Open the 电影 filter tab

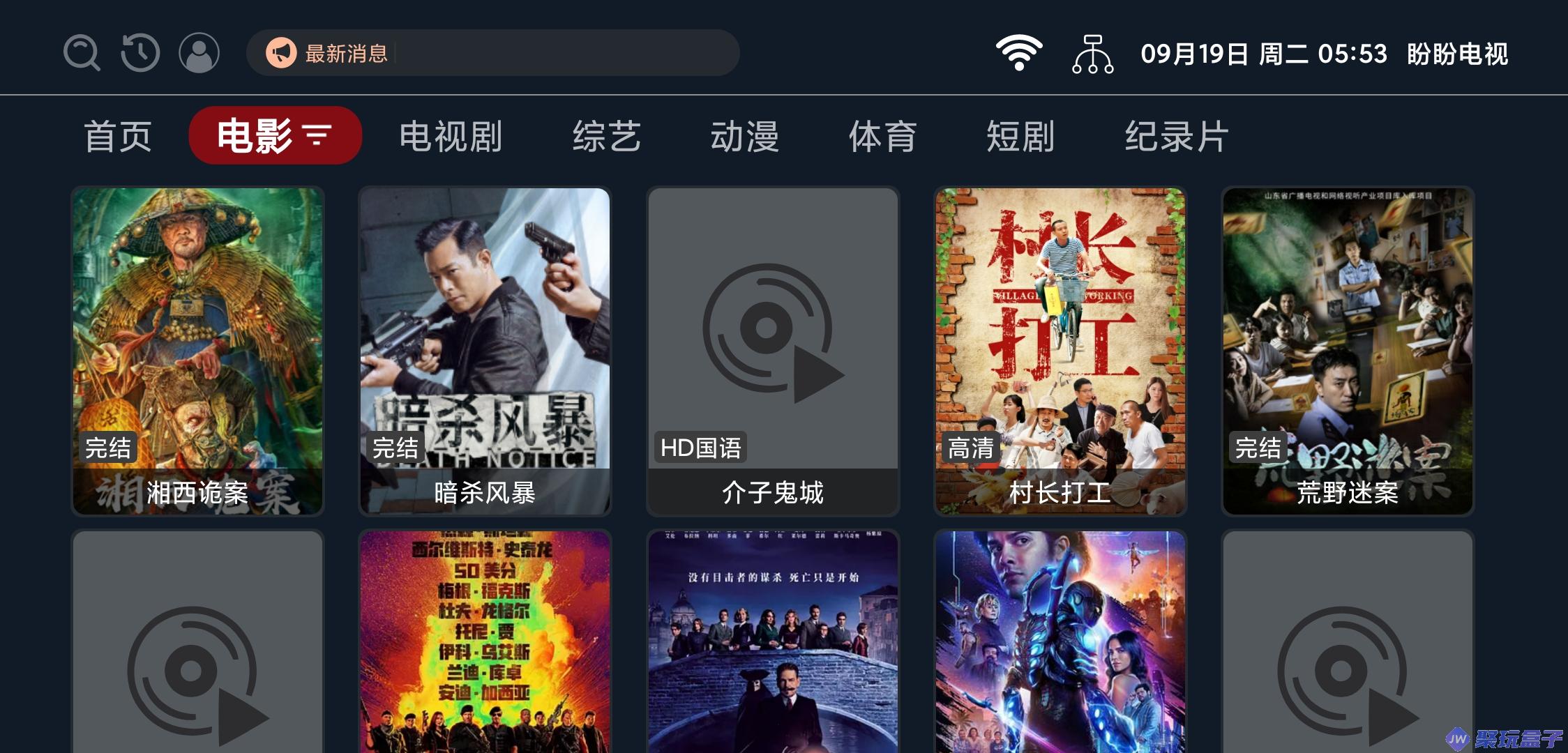pos(275,135)
